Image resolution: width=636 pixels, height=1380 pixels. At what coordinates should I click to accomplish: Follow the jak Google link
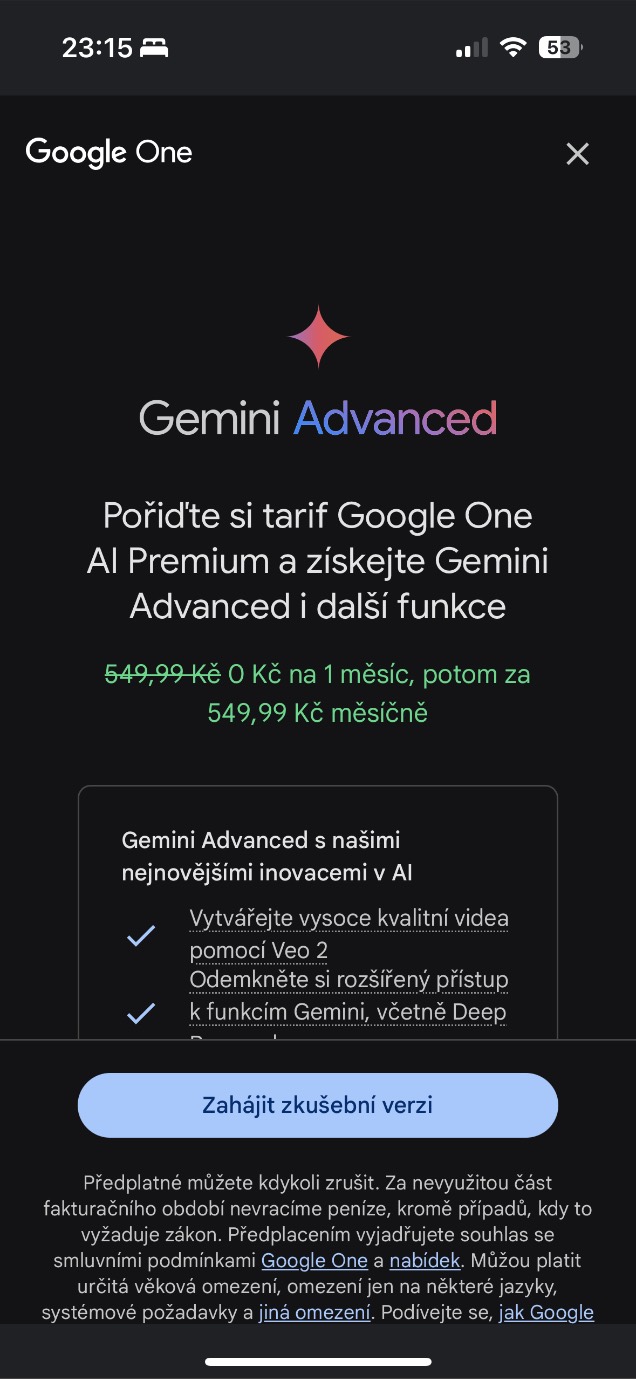[x=546, y=1312]
